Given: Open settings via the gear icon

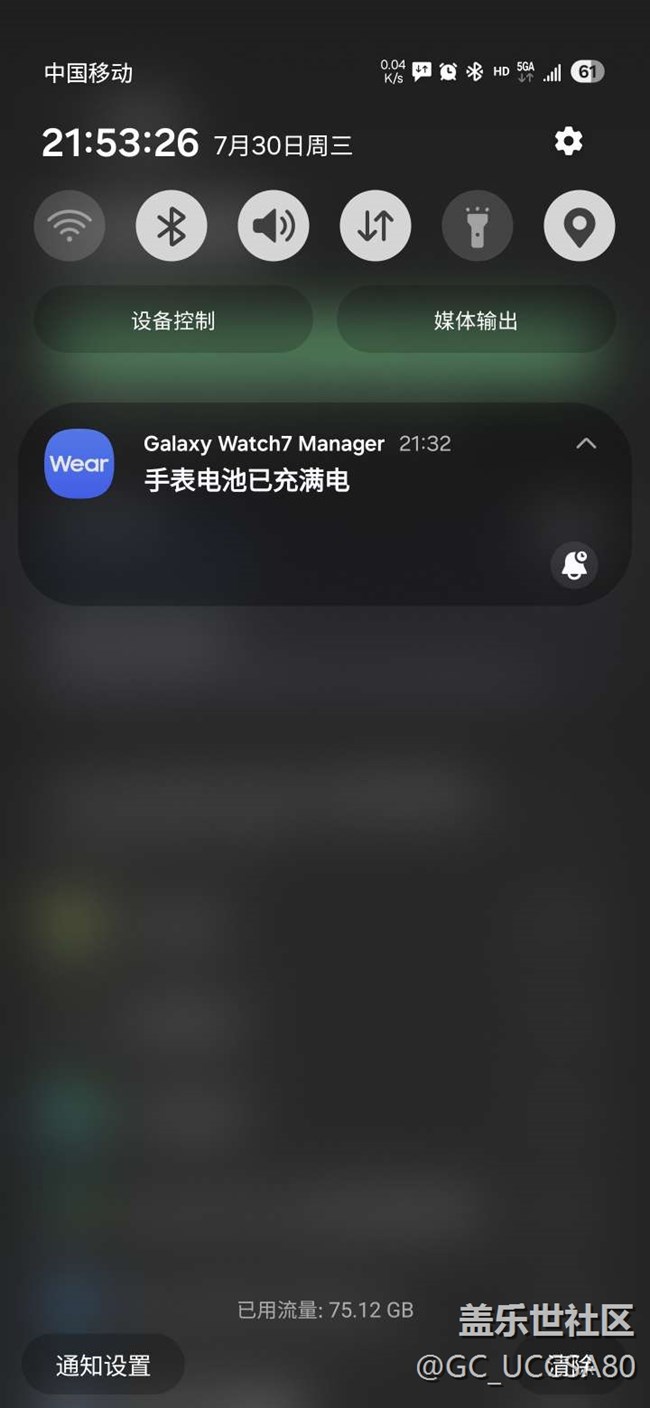Looking at the screenshot, I should point(568,141).
